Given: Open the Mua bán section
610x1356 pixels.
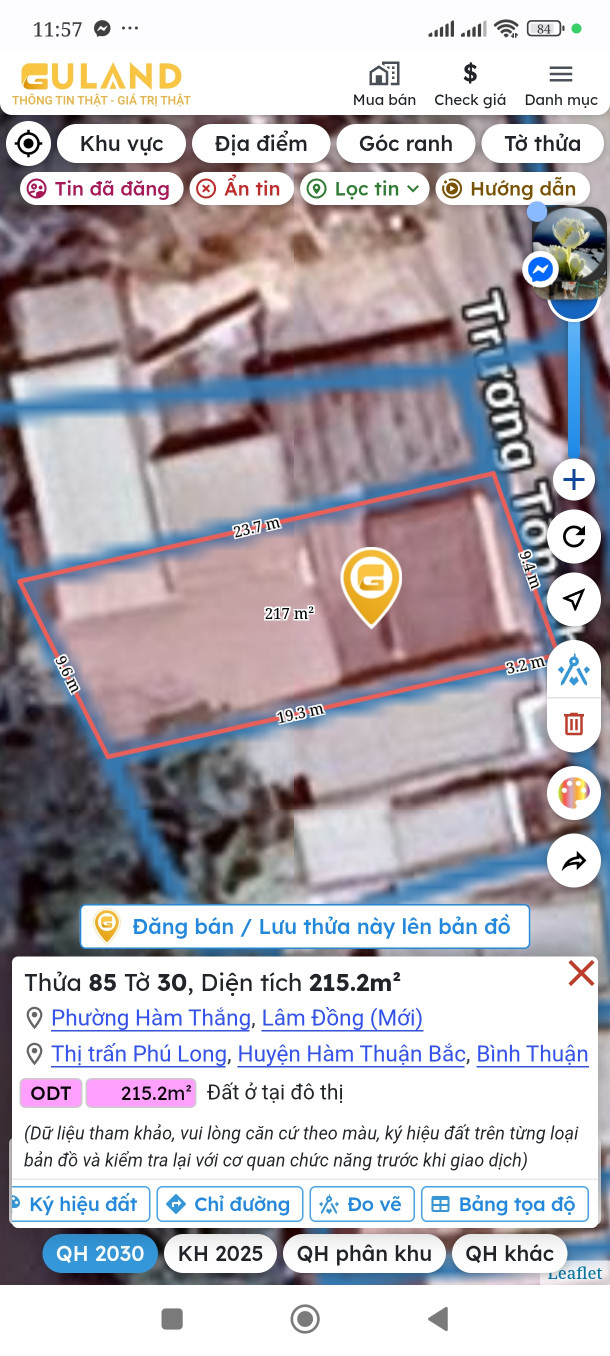Looking at the screenshot, I should (384, 84).
